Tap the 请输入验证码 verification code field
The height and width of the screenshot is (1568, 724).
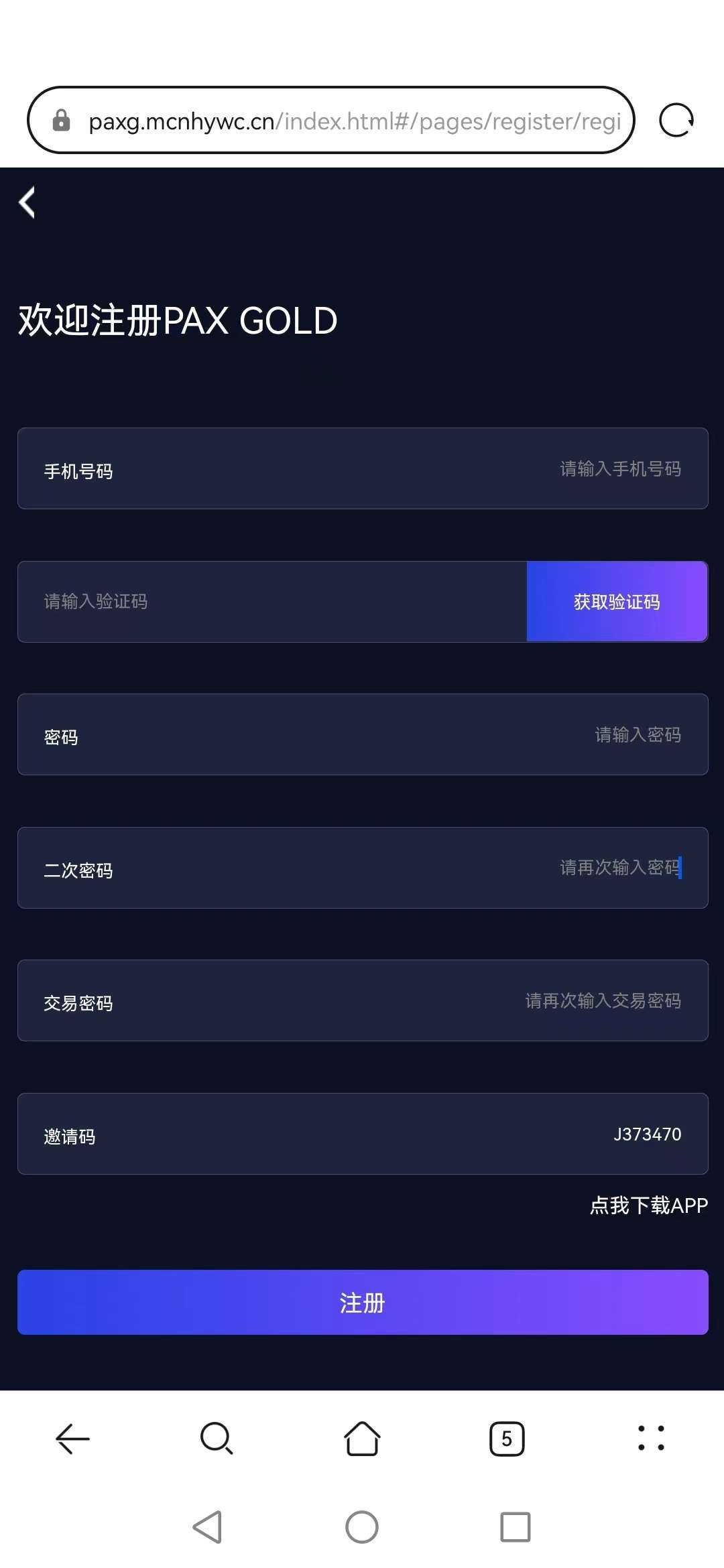coord(272,602)
